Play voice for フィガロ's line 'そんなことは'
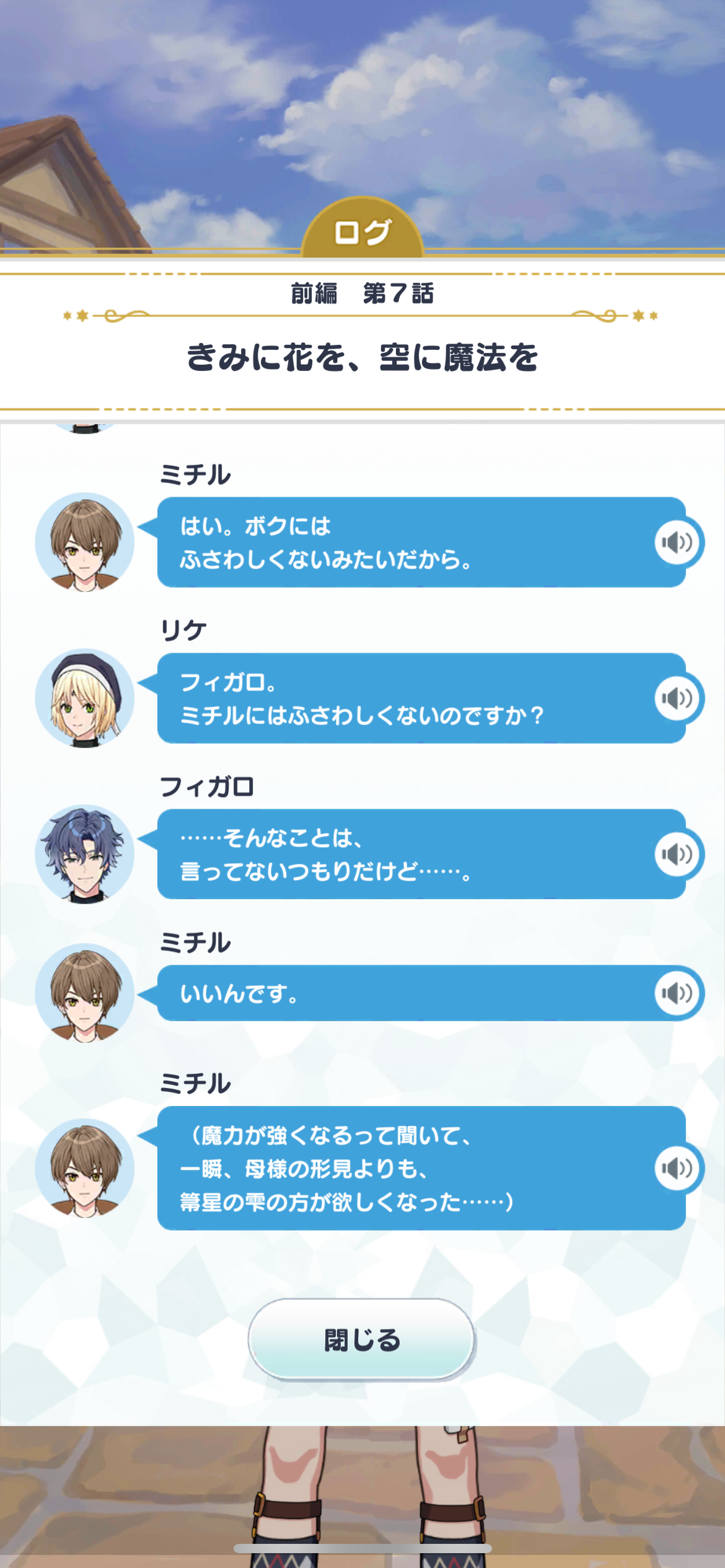 tap(677, 855)
